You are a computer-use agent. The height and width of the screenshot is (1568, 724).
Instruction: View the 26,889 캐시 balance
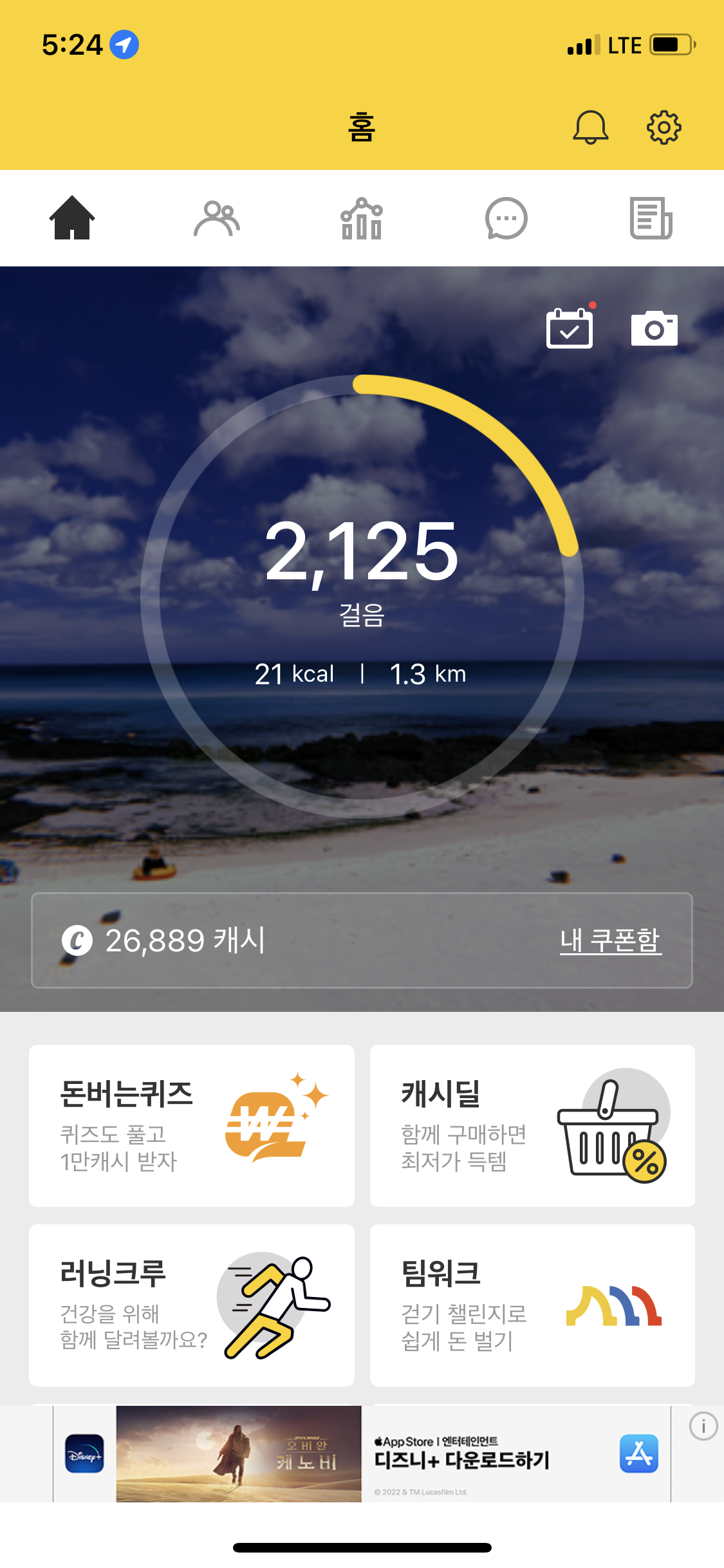pyautogui.click(x=164, y=940)
